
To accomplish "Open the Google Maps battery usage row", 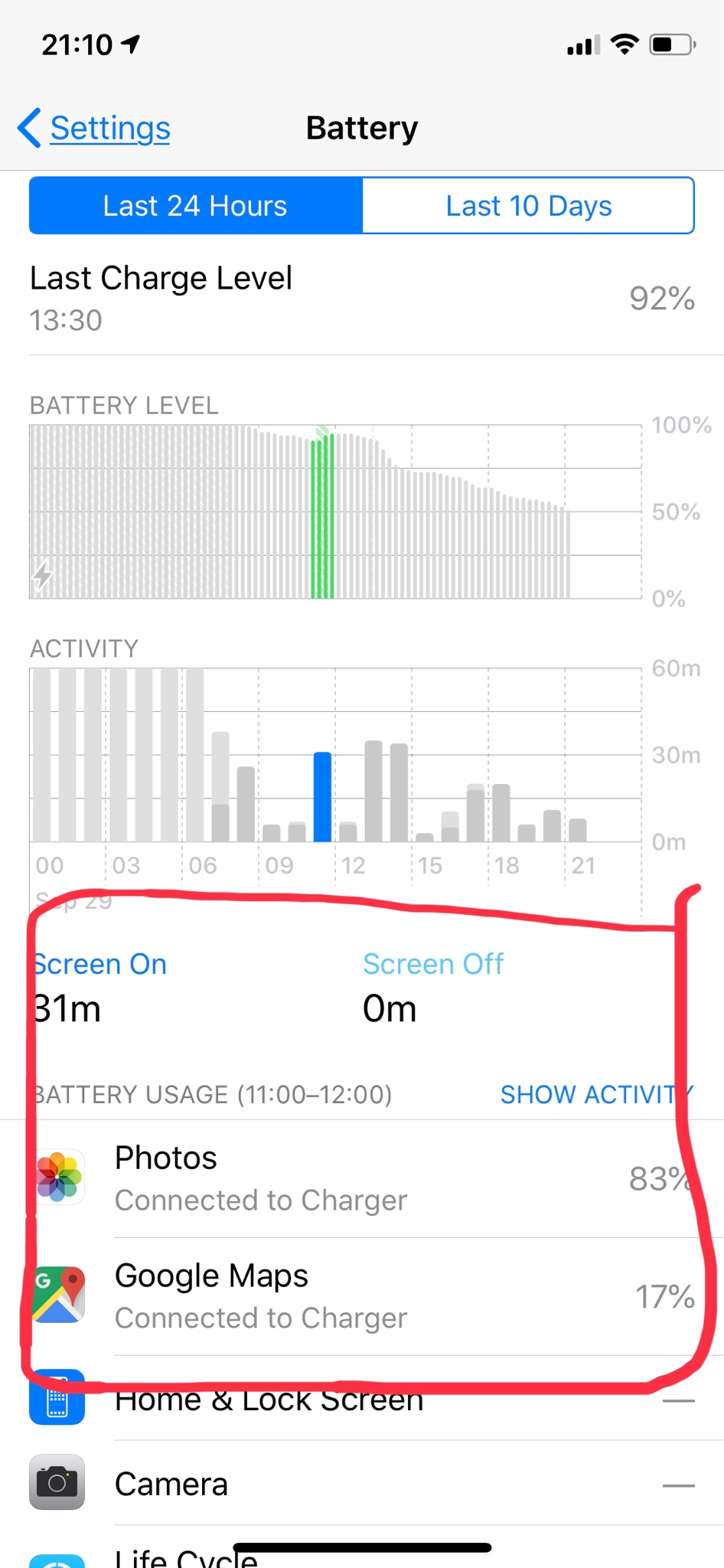I will (x=362, y=1297).
